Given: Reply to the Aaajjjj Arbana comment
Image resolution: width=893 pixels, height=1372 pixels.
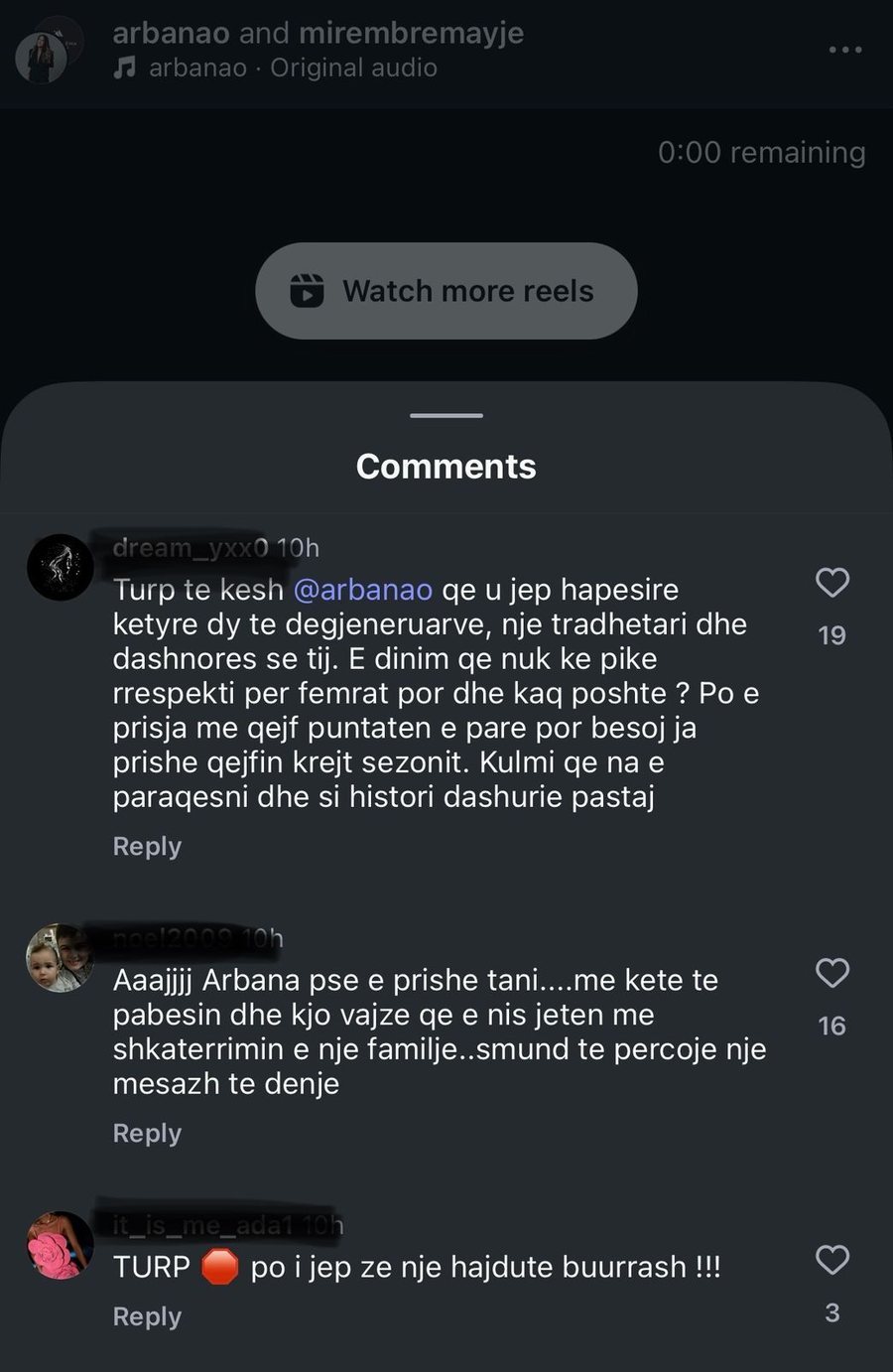Looking at the screenshot, I should coord(147,1134).
